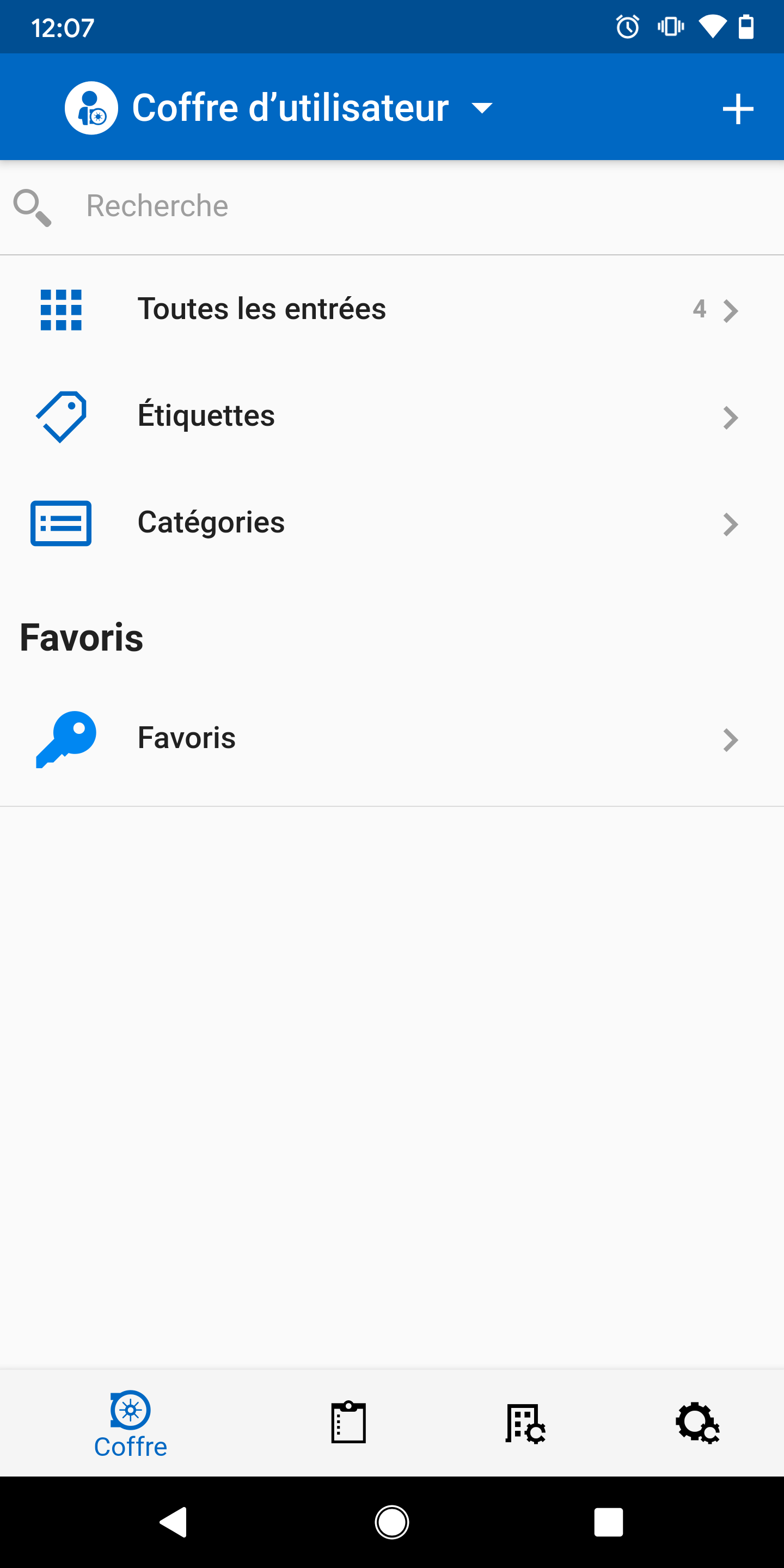Viewport: 784px width, 1568px height.
Task: Add a new entry with the plus icon
Action: [737, 109]
